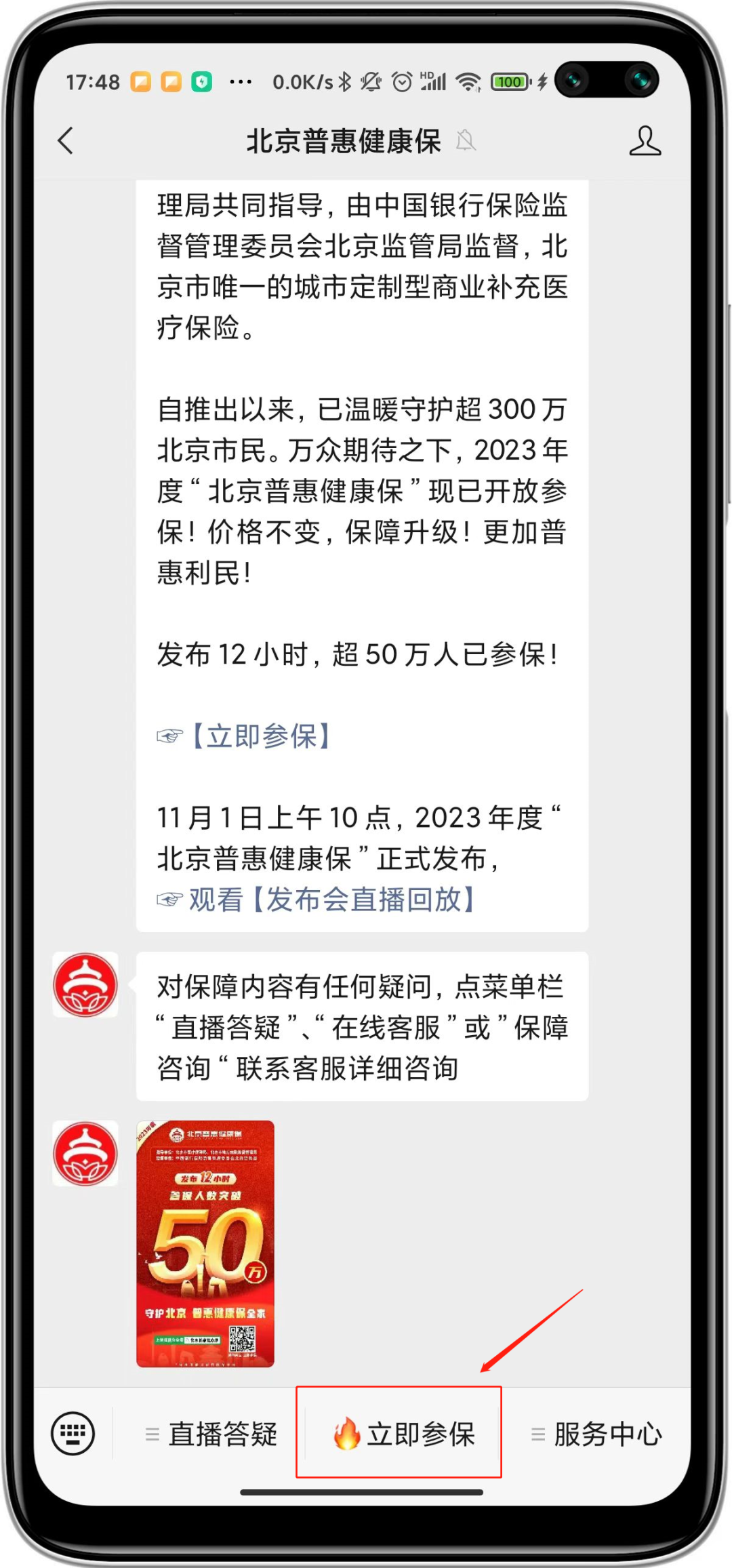Open the account profile icon
The height and width of the screenshot is (1568, 732).
click(645, 141)
